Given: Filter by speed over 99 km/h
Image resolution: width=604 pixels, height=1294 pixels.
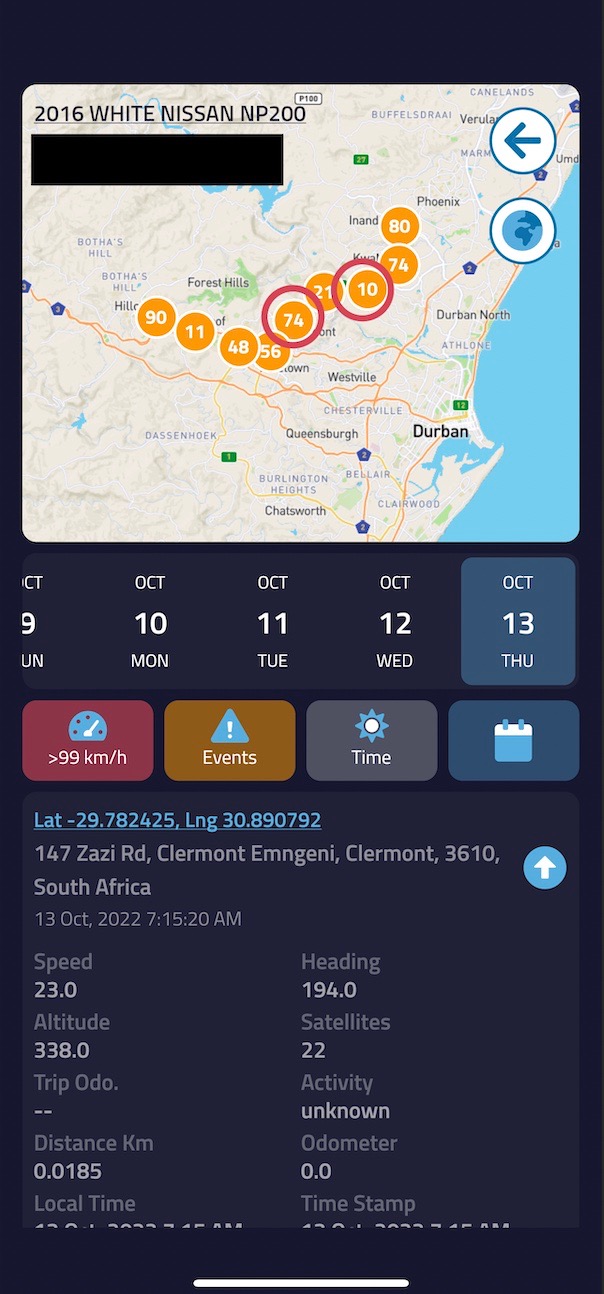Looking at the screenshot, I should [88, 740].
